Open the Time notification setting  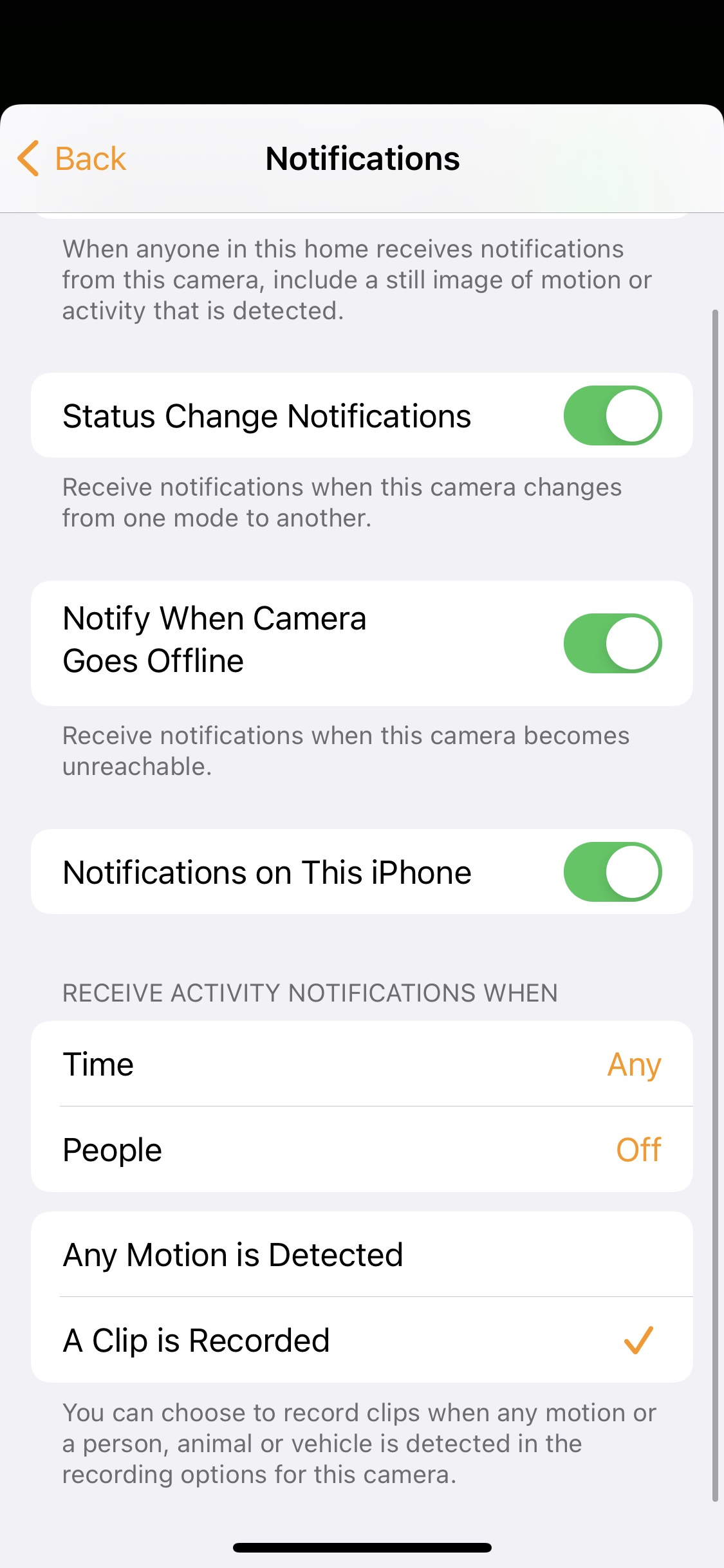click(362, 1064)
